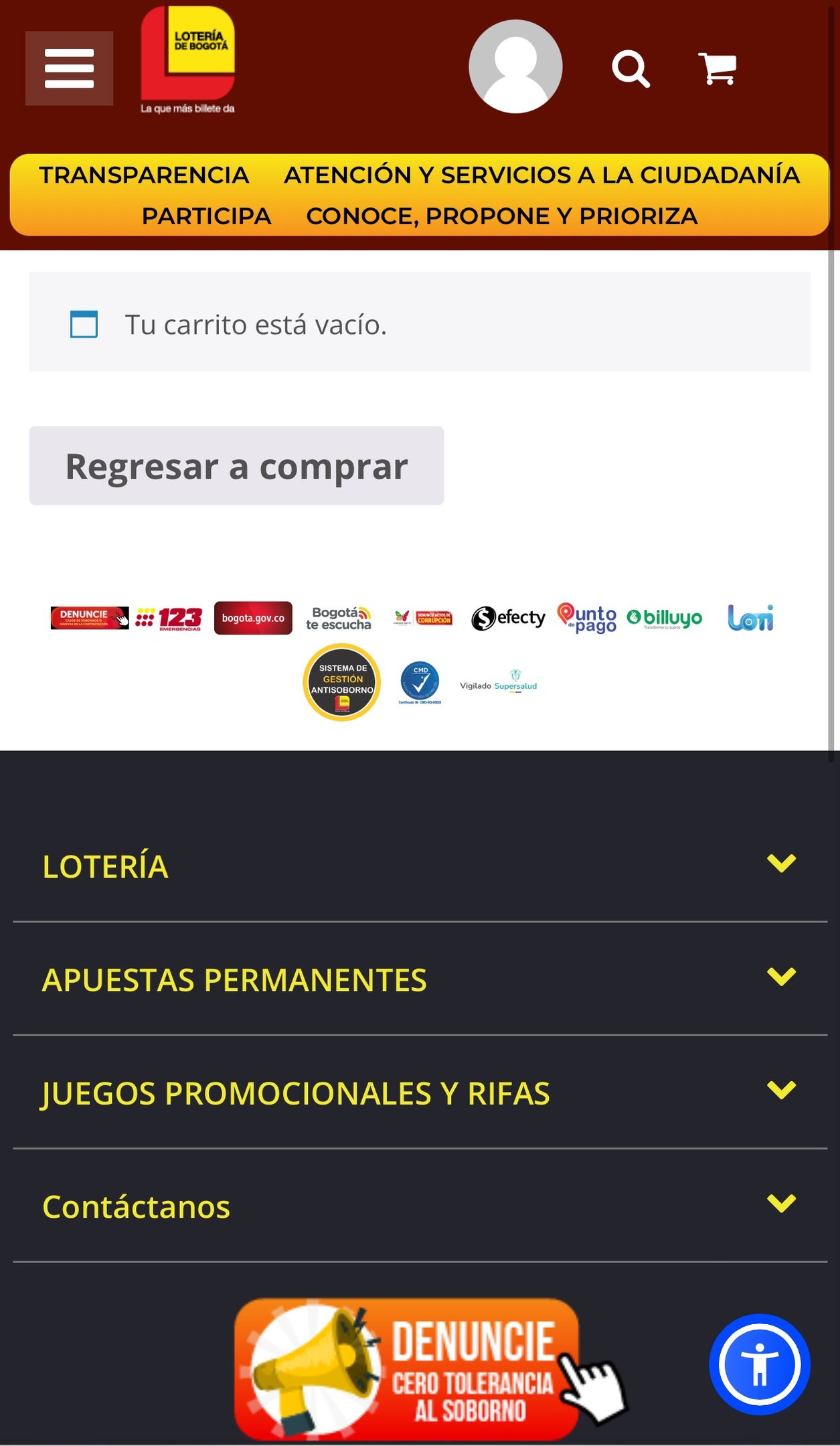
Task: Expand the Lotería footer section
Action: tap(420, 866)
